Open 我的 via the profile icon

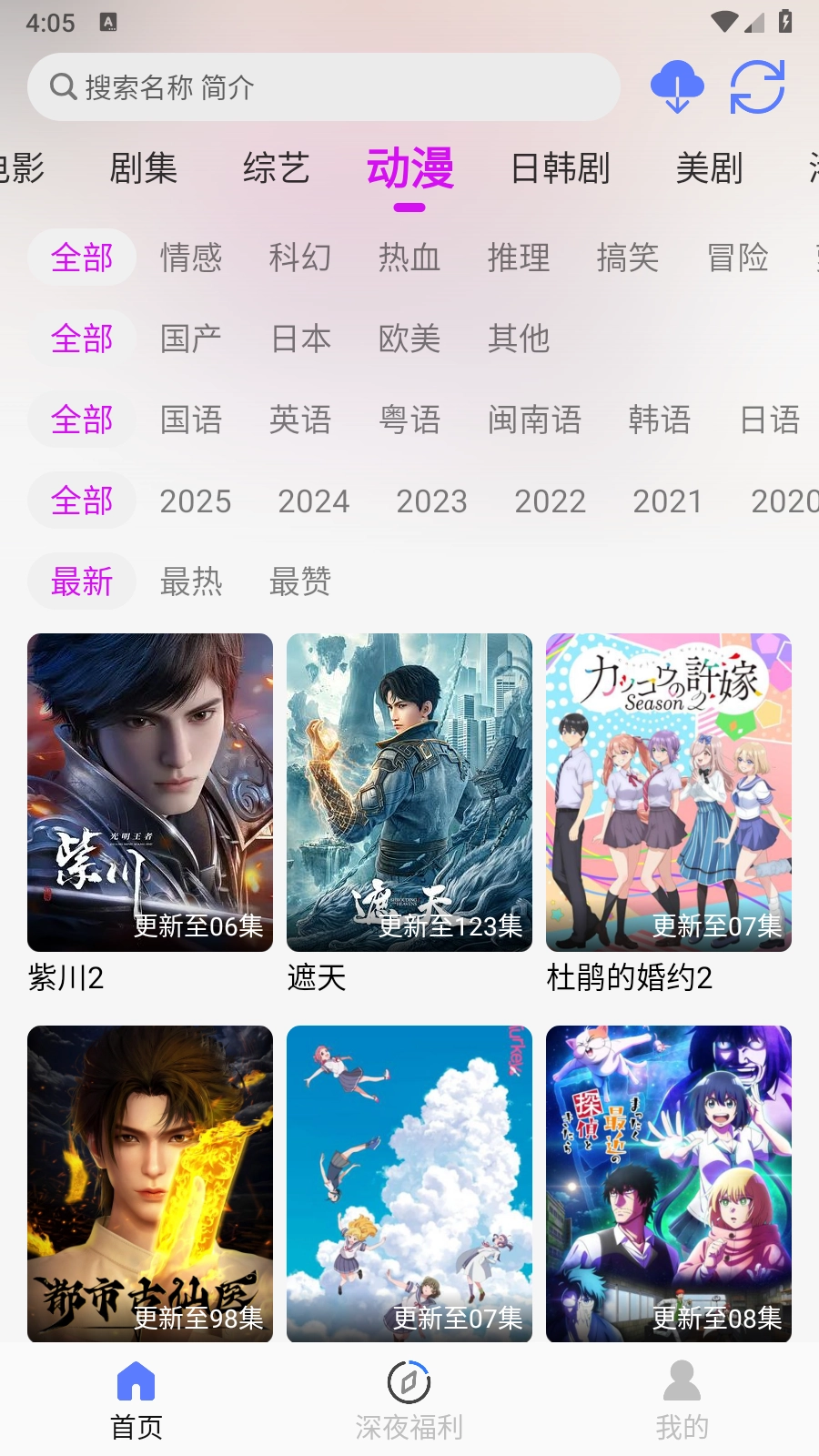pos(682,1381)
